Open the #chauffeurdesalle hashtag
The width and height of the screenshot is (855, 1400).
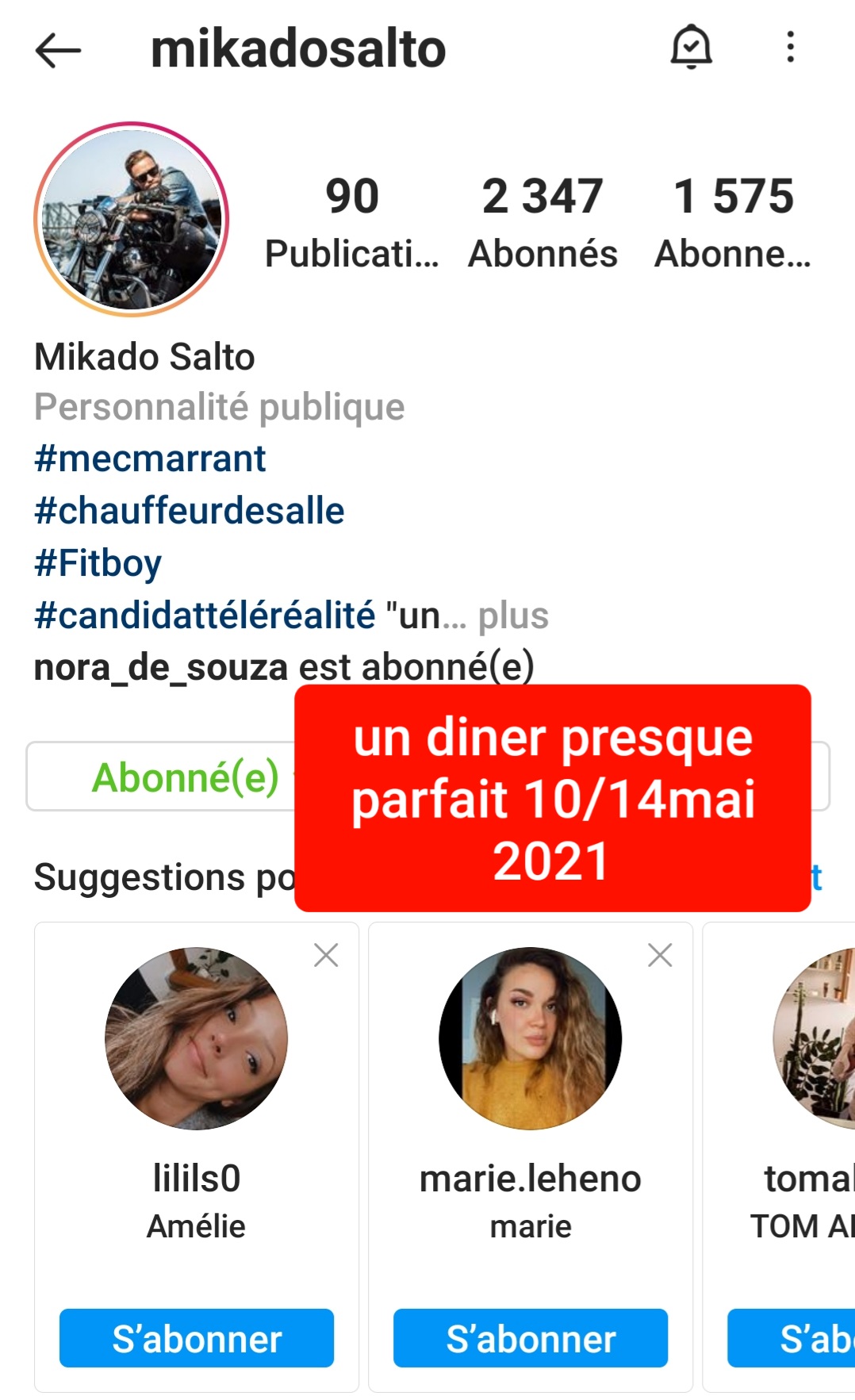(189, 511)
